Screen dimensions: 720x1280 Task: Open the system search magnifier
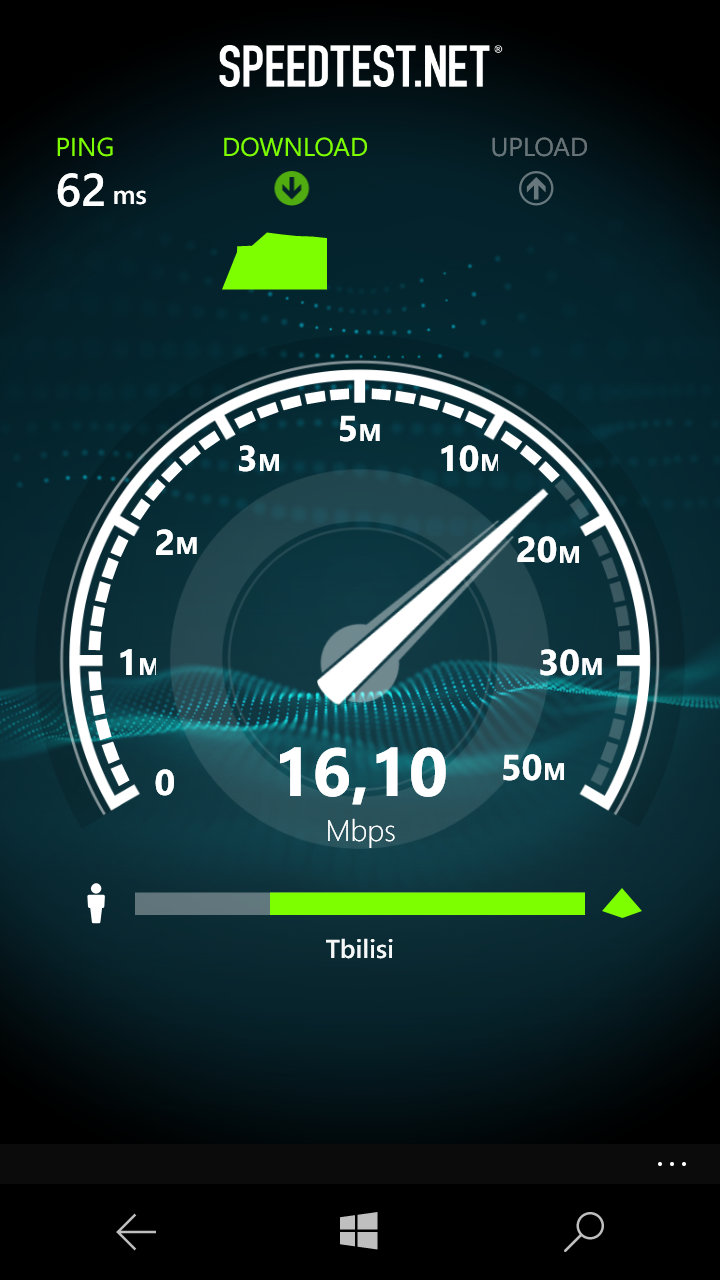pos(584,1231)
